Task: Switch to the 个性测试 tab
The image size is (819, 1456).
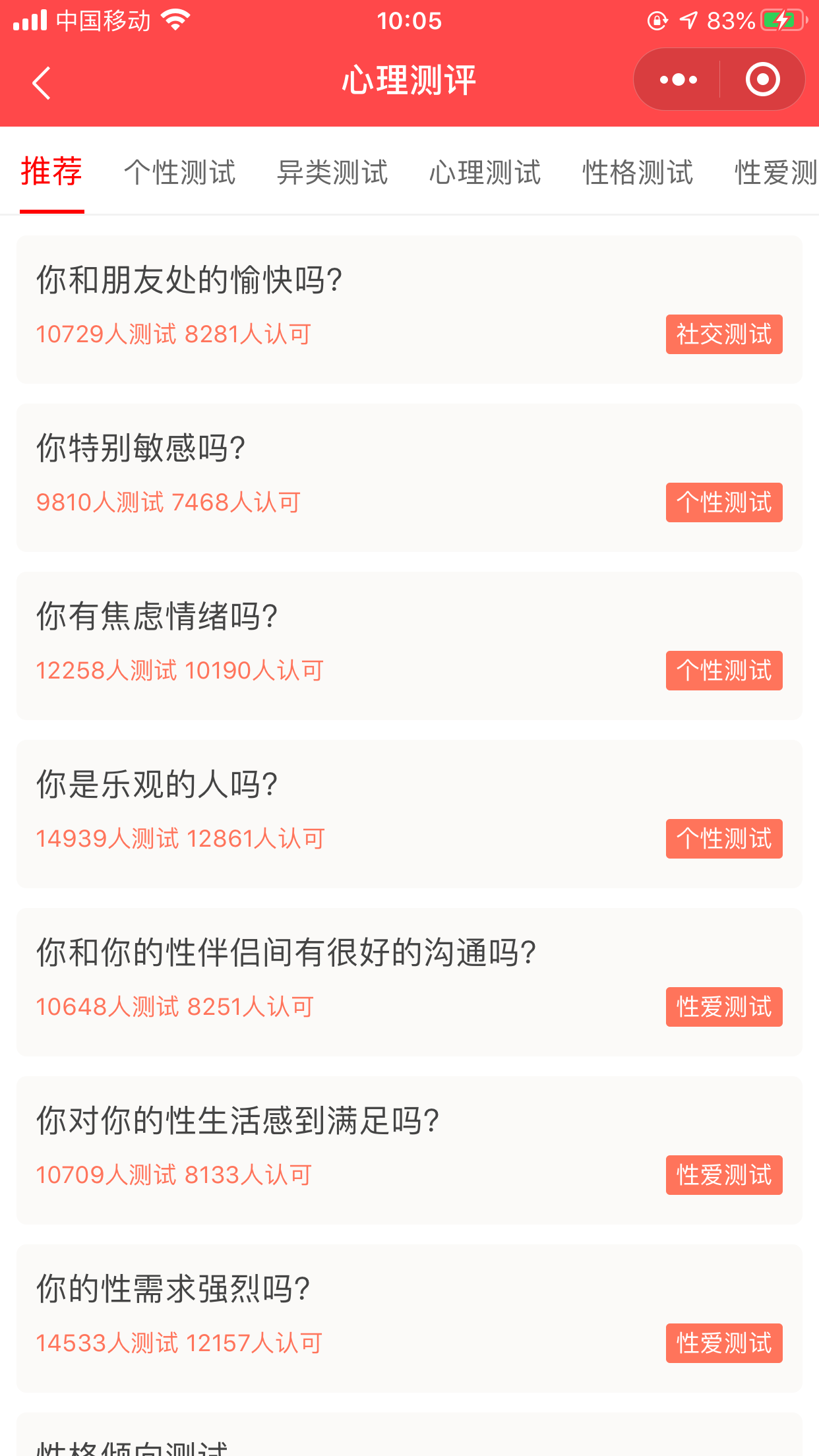Action: pos(180,173)
